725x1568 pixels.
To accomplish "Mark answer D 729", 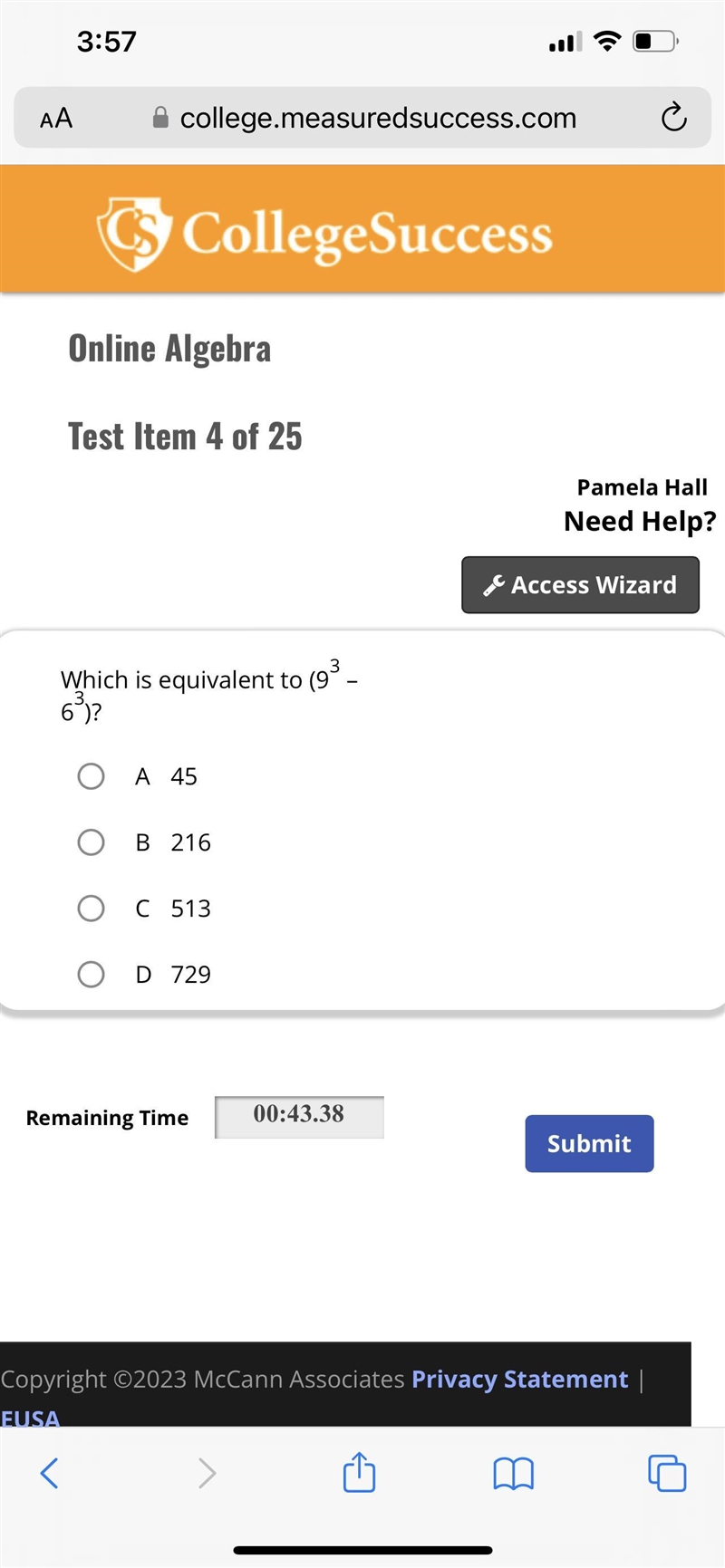I will [x=91, y=975].
